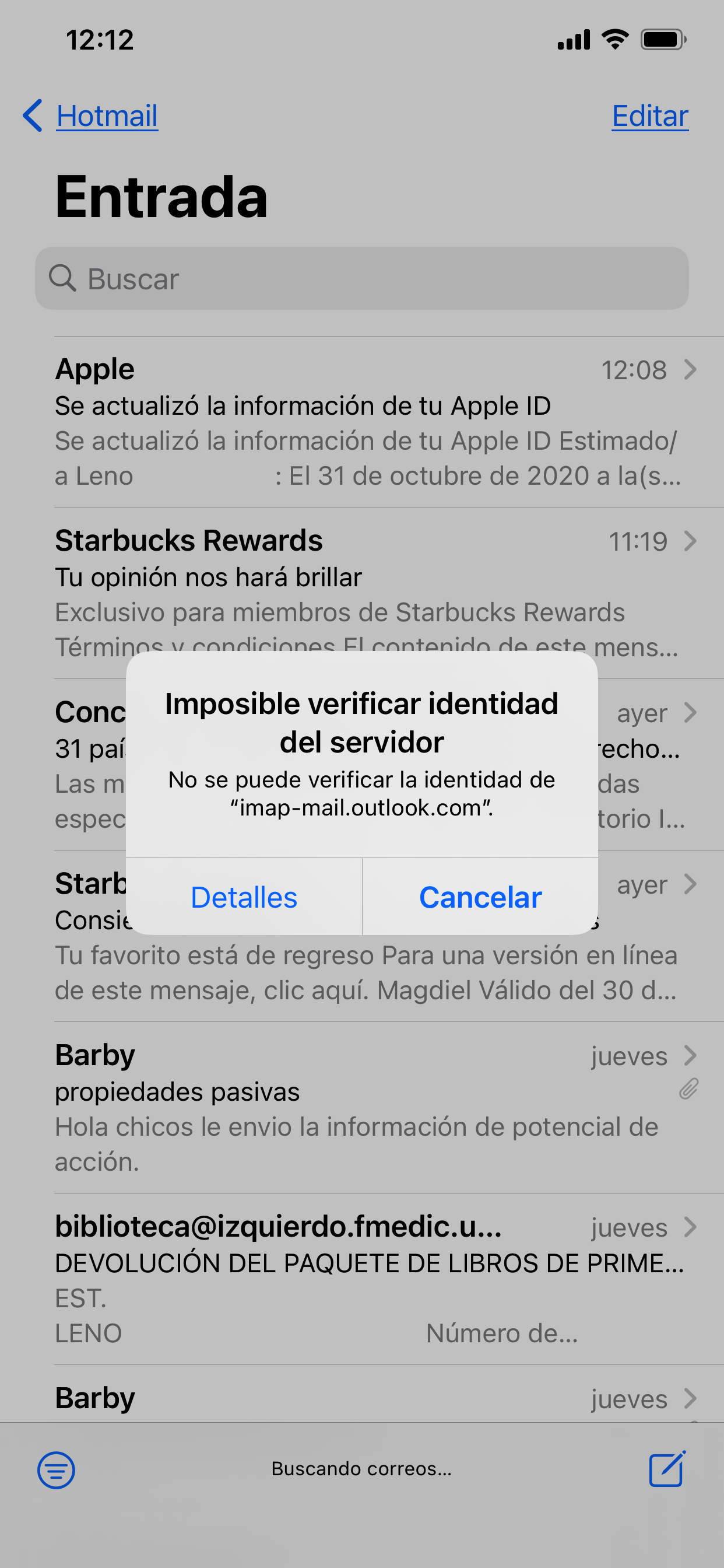Tap the Buscar search field

(x=362, y=278)
